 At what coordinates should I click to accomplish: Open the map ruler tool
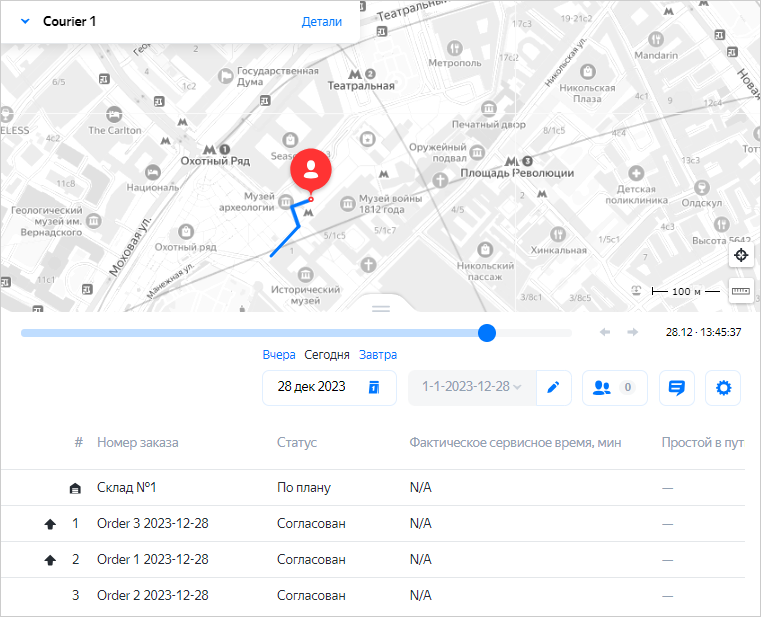click(x=741, y=291)
